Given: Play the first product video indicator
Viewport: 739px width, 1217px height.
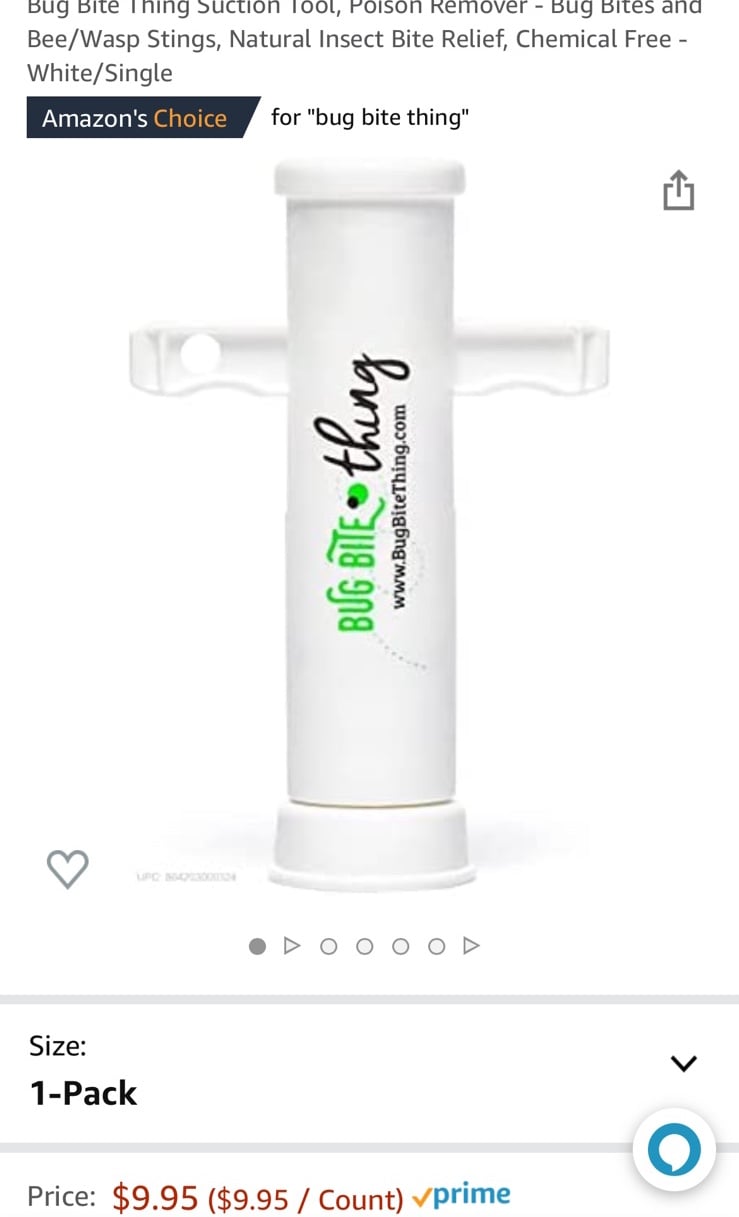Looking at the screenshot, I should click(292, 945).
